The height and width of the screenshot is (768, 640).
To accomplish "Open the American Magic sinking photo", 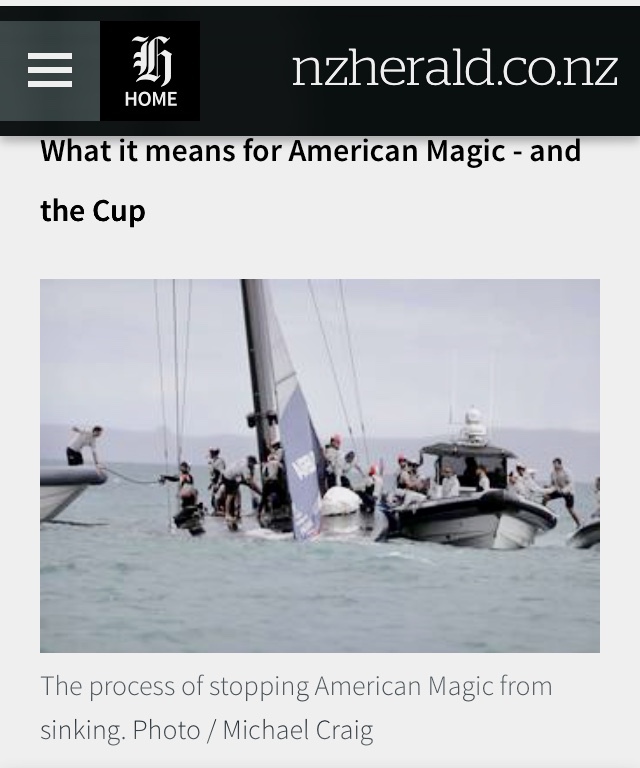I will (320, 465).
